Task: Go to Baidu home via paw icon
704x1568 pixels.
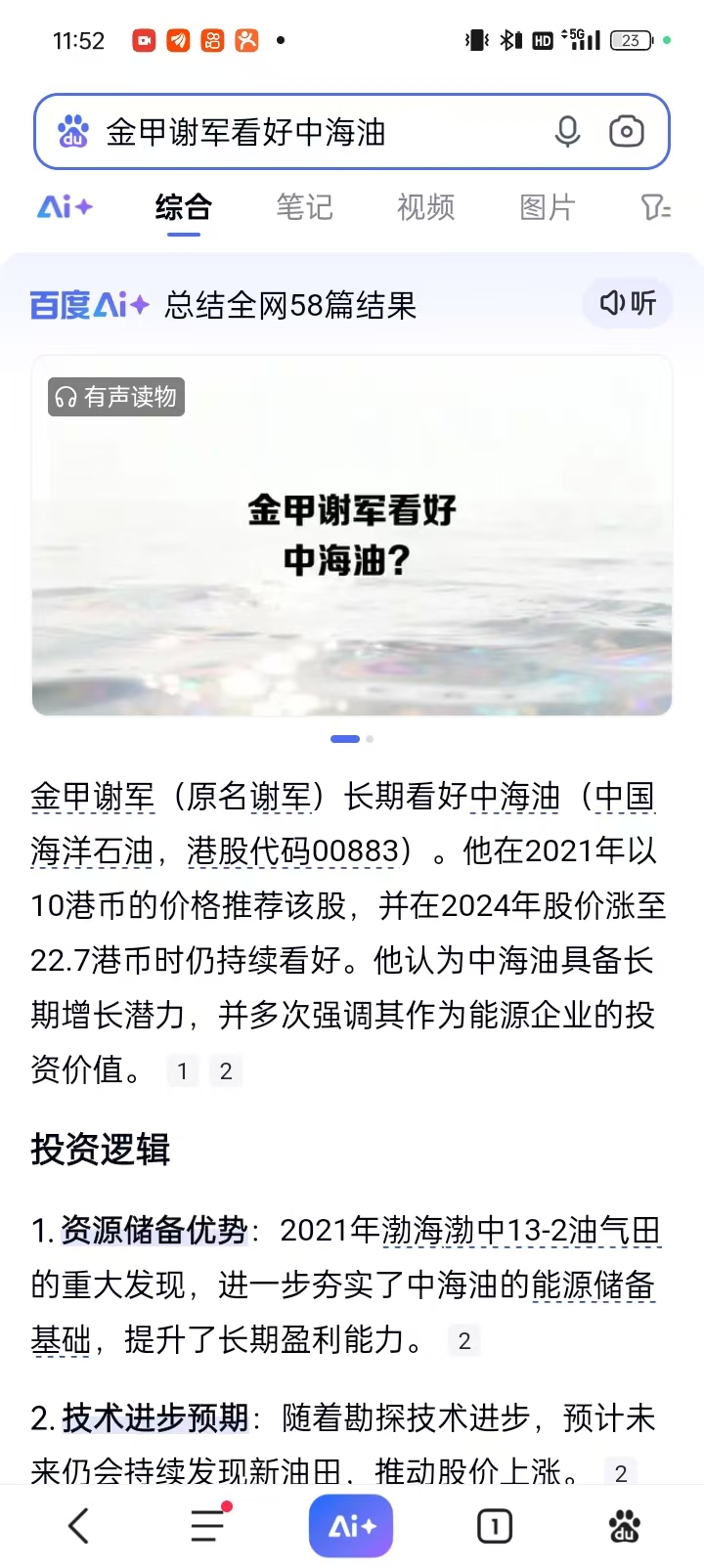Action: click(x=624, y=1525)
